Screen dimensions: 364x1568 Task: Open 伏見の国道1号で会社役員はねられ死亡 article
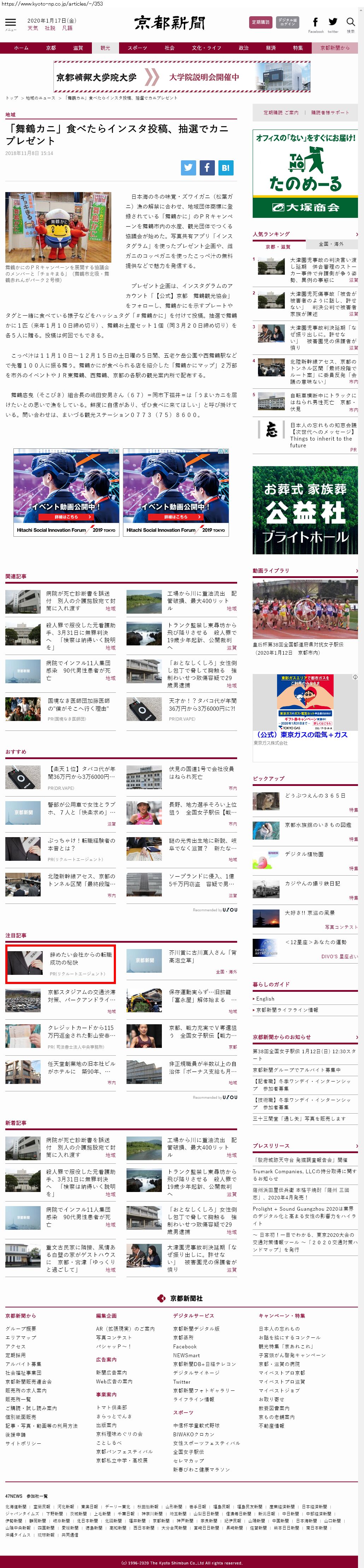(201, 773)
